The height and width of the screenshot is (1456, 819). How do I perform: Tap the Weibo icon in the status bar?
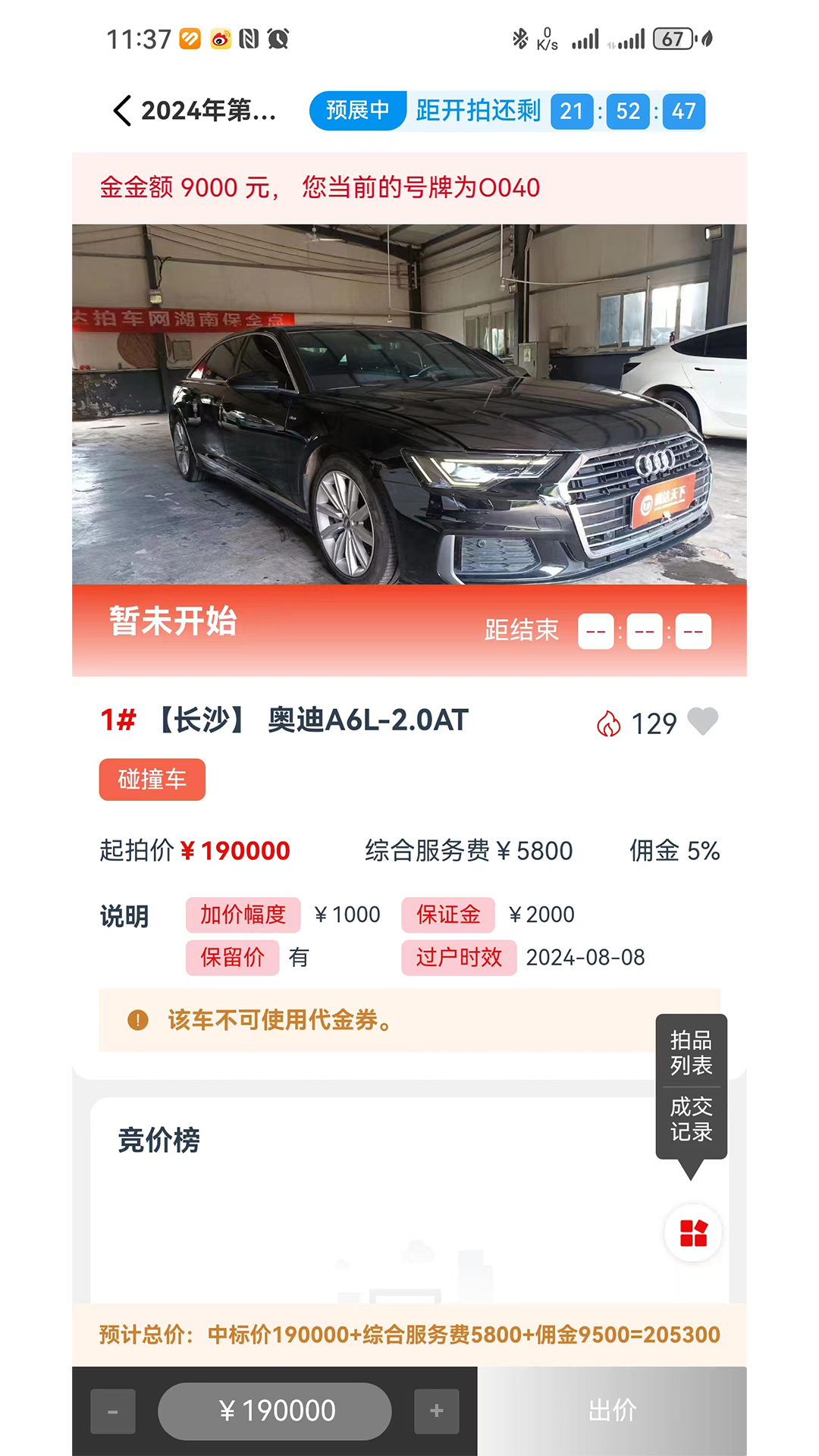coord(221,39)
